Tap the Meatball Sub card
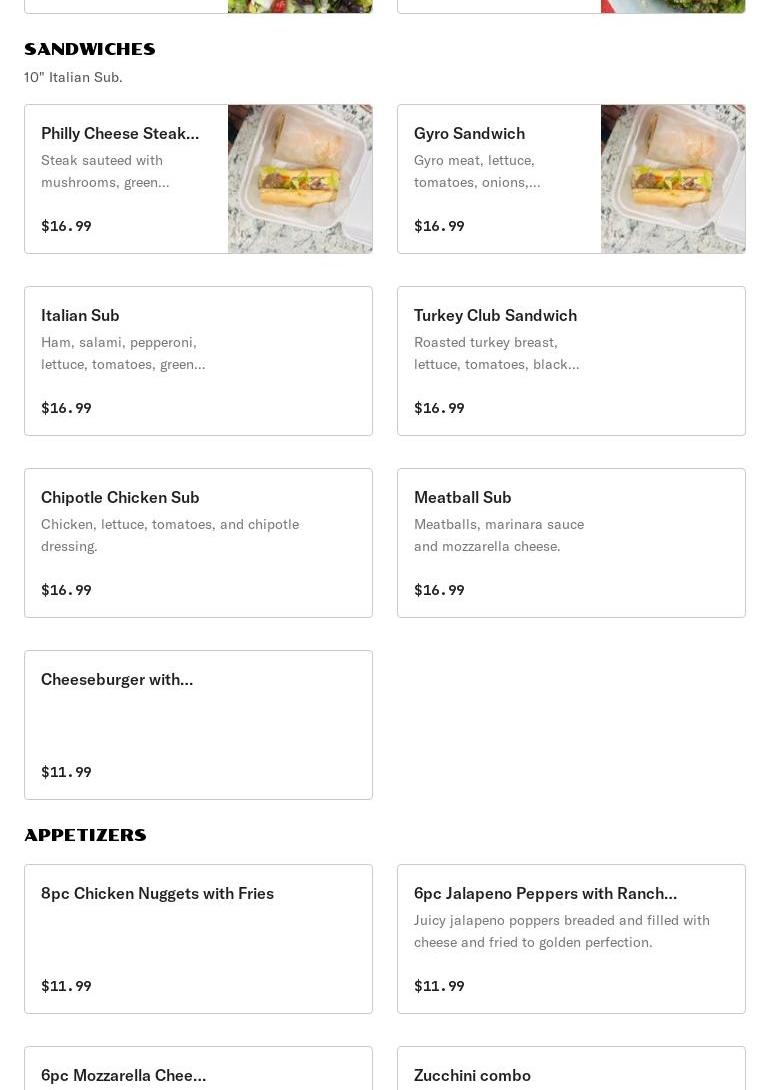 (571, 543)
